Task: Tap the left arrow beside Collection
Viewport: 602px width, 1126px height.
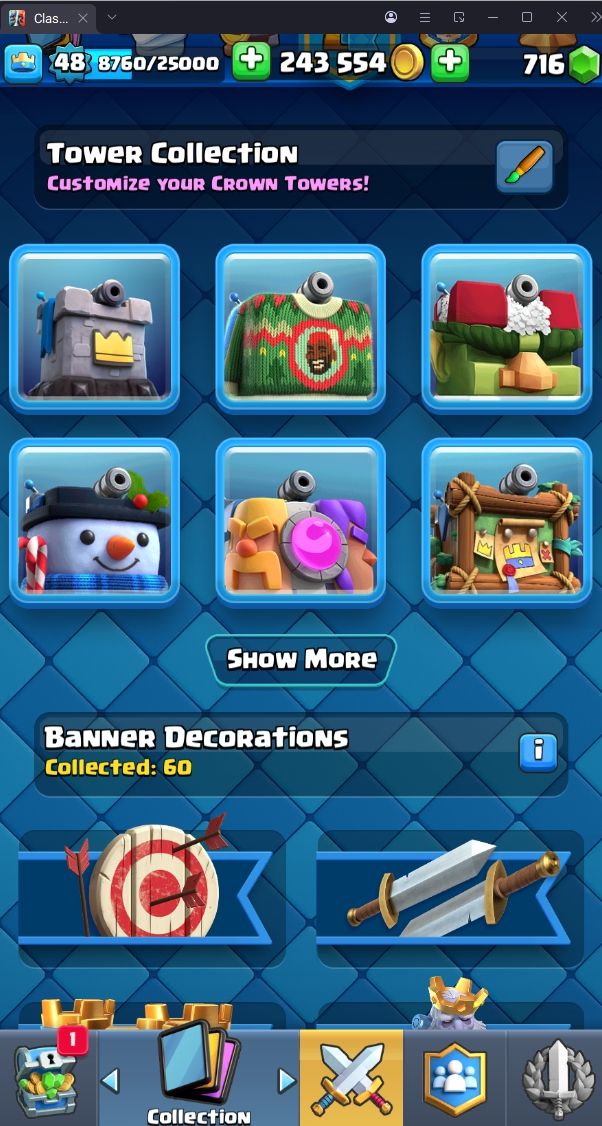Action: pyautogui.click(x=111, y=1080)
